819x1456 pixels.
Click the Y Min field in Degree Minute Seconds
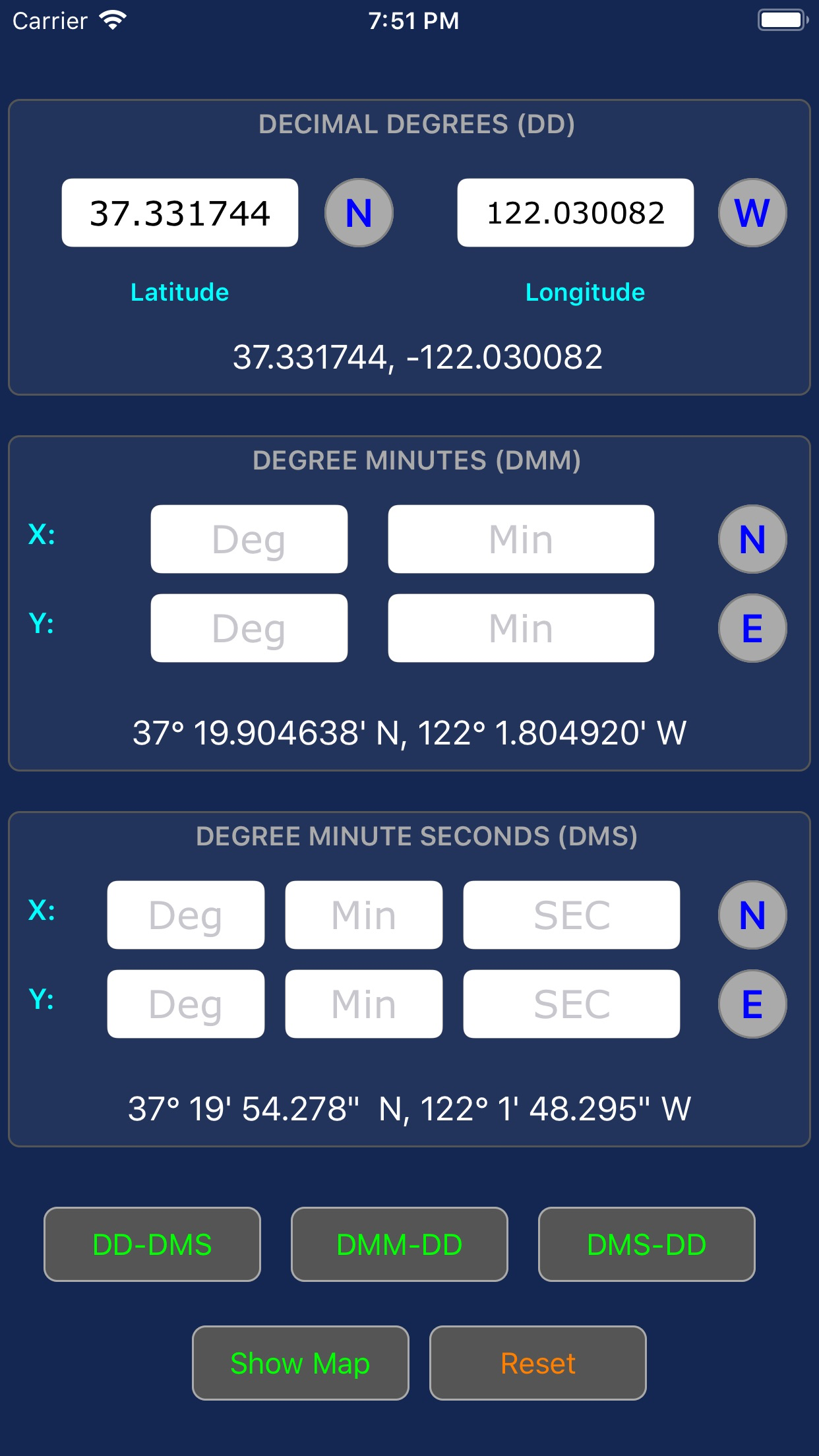click(x=363, y=1004)
